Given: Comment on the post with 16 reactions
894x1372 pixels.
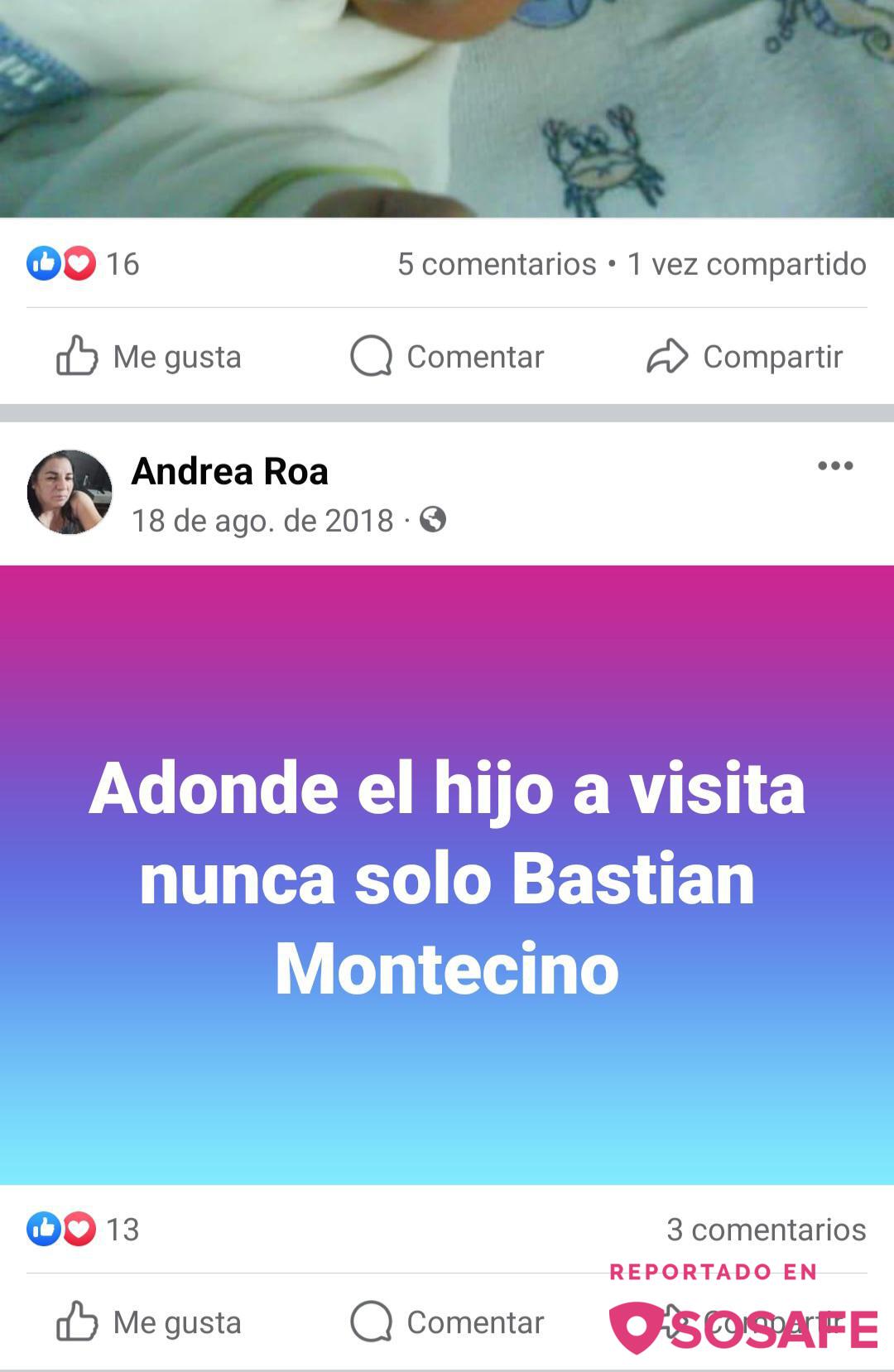Looking at the screenshot, I should (x=447, y=357).
